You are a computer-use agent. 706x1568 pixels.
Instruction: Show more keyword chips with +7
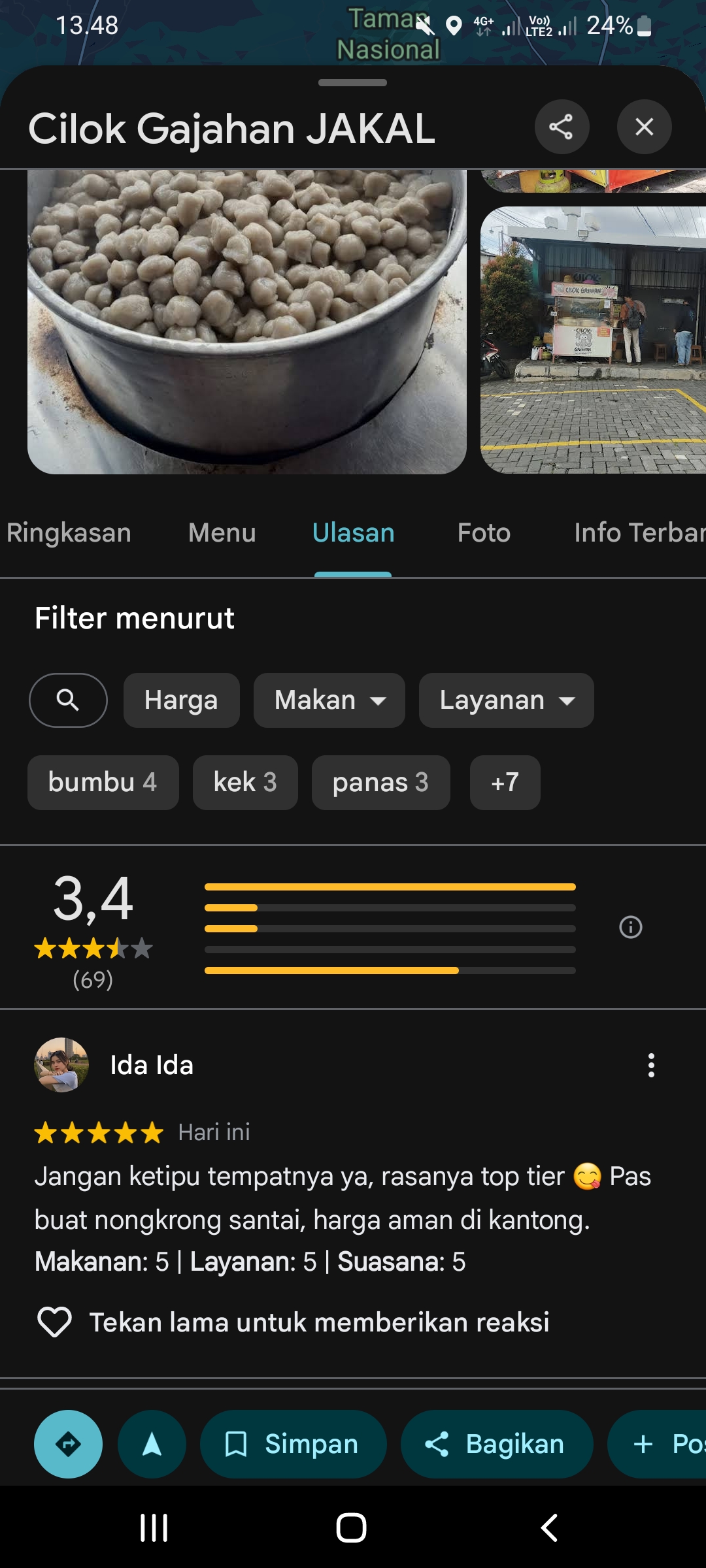pyautogui.click(x=505, y=783)
